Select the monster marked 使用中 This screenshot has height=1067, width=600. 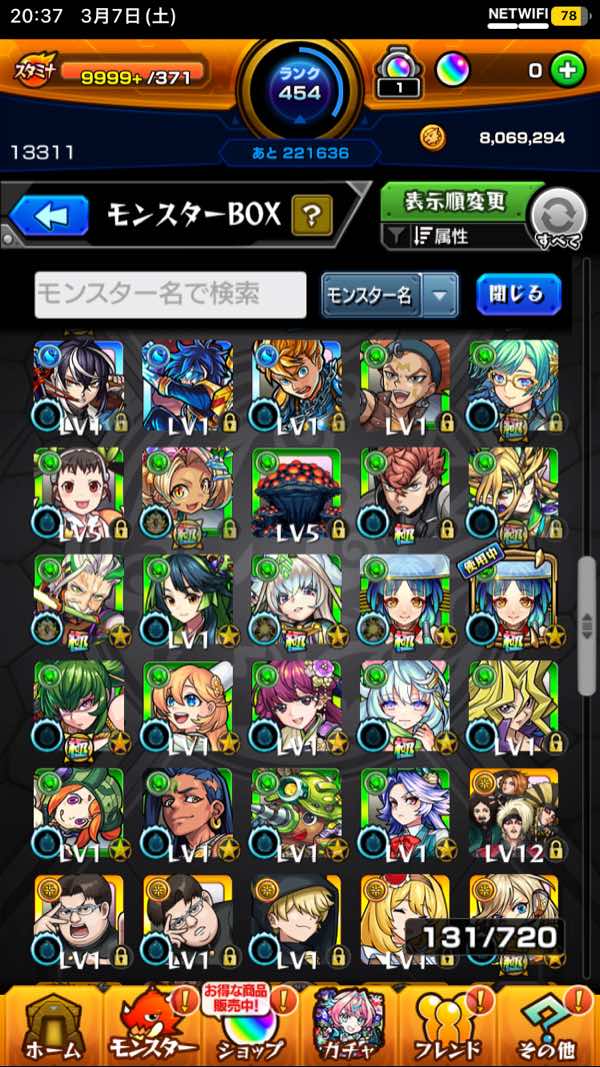point(514,597)
